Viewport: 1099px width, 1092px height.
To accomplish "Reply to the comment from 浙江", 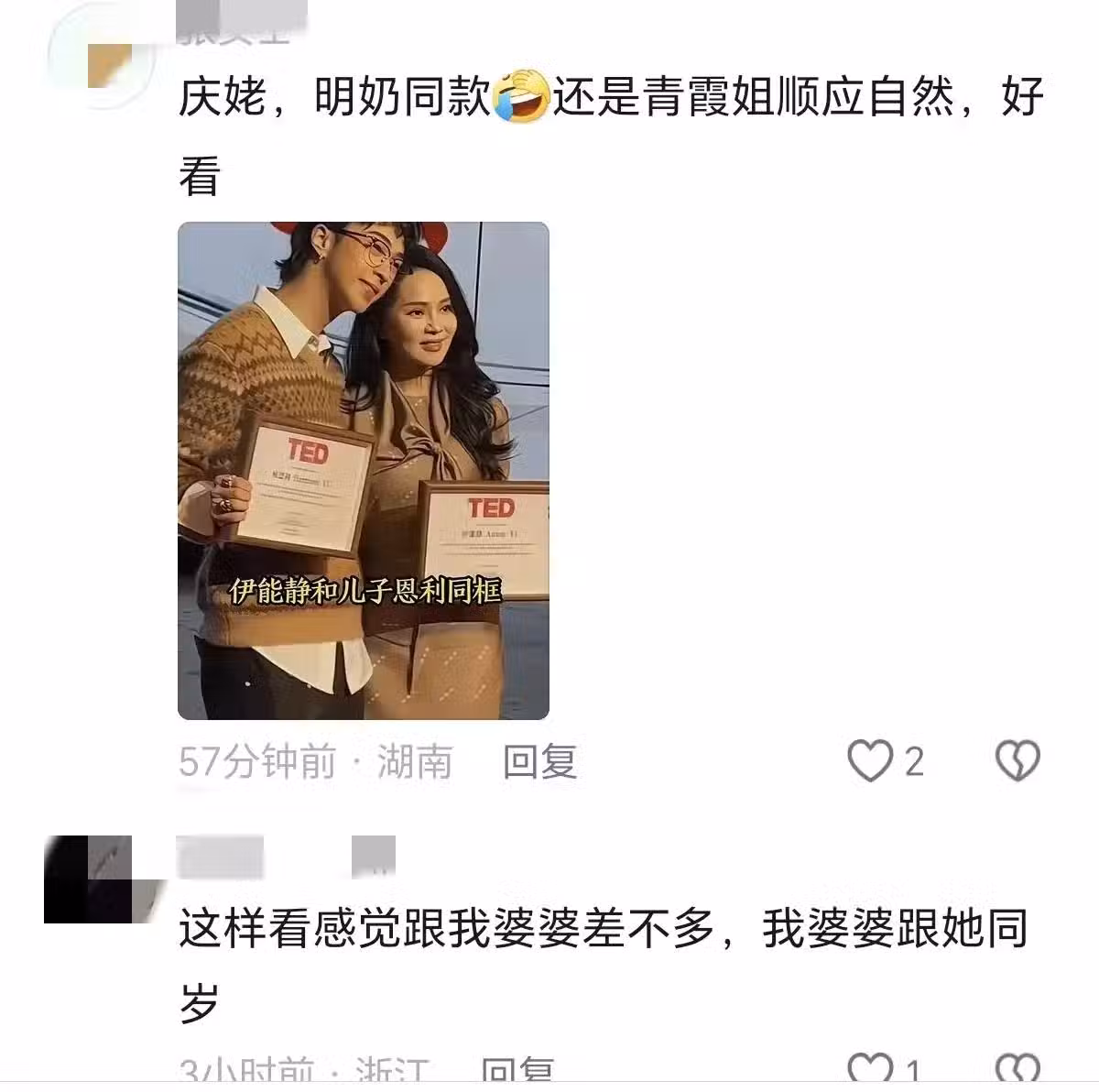I will pos(517,1072).
